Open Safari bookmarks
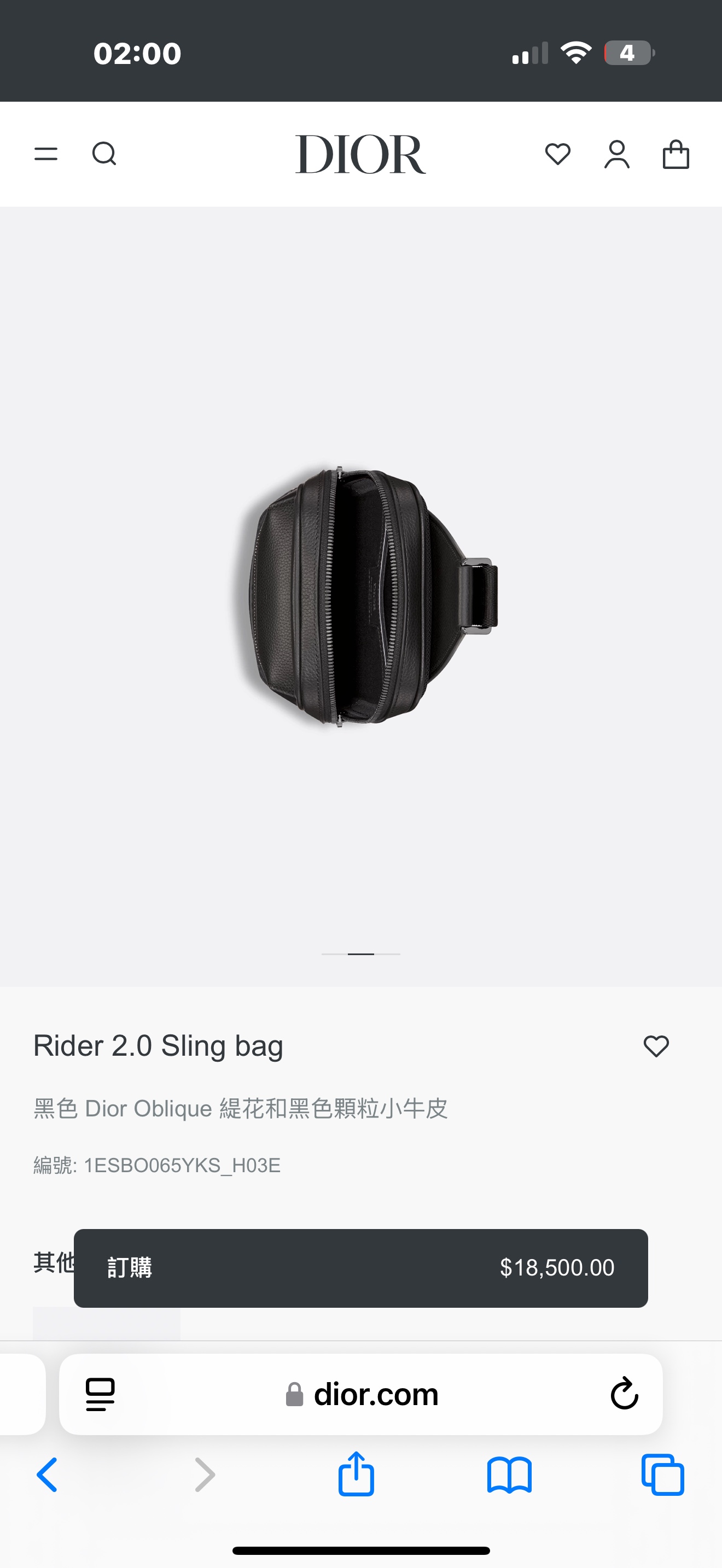The height and width of the screenshot is (1568, 722). [510, 1475]
